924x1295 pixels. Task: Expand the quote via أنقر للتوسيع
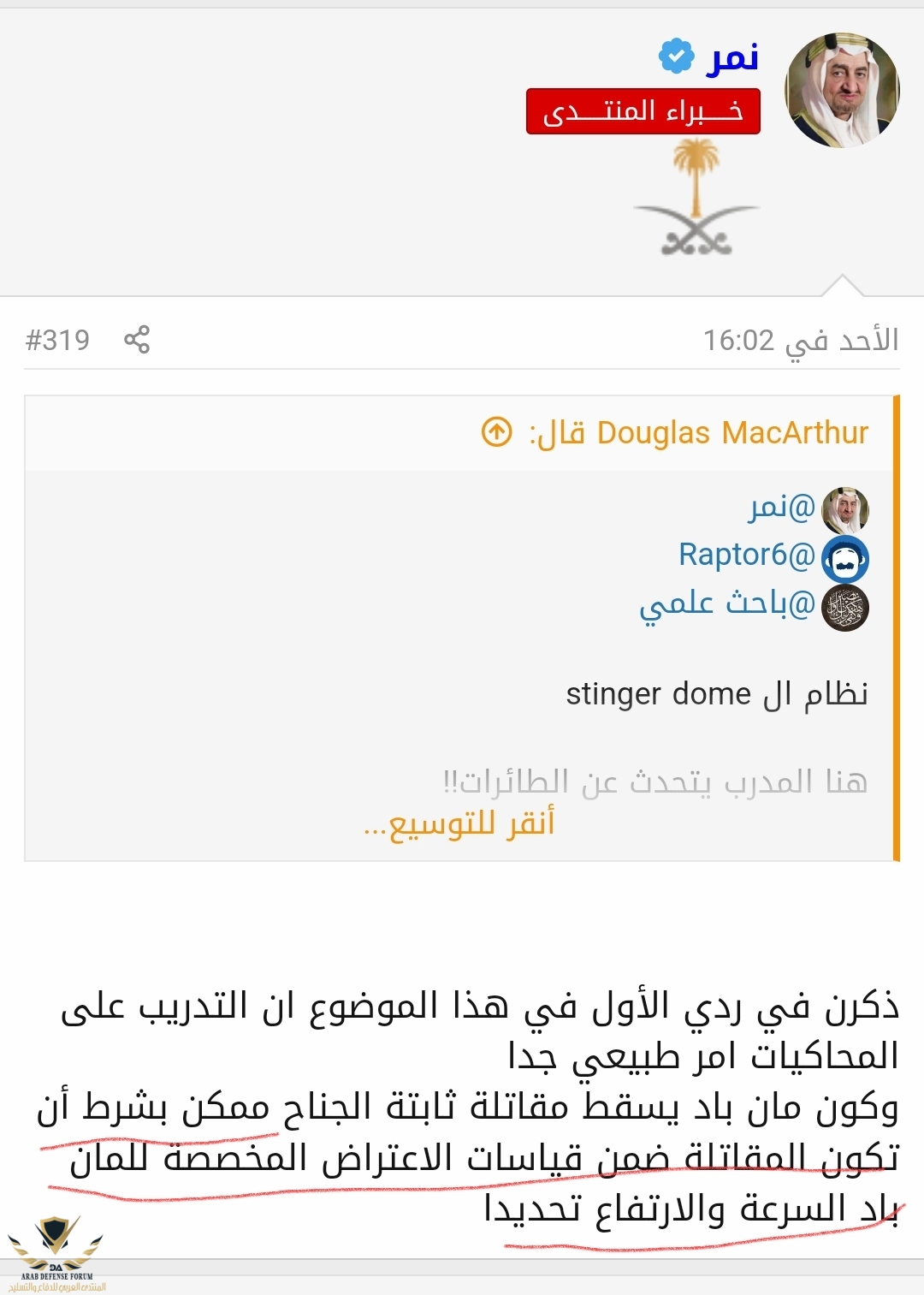[459, 823]
